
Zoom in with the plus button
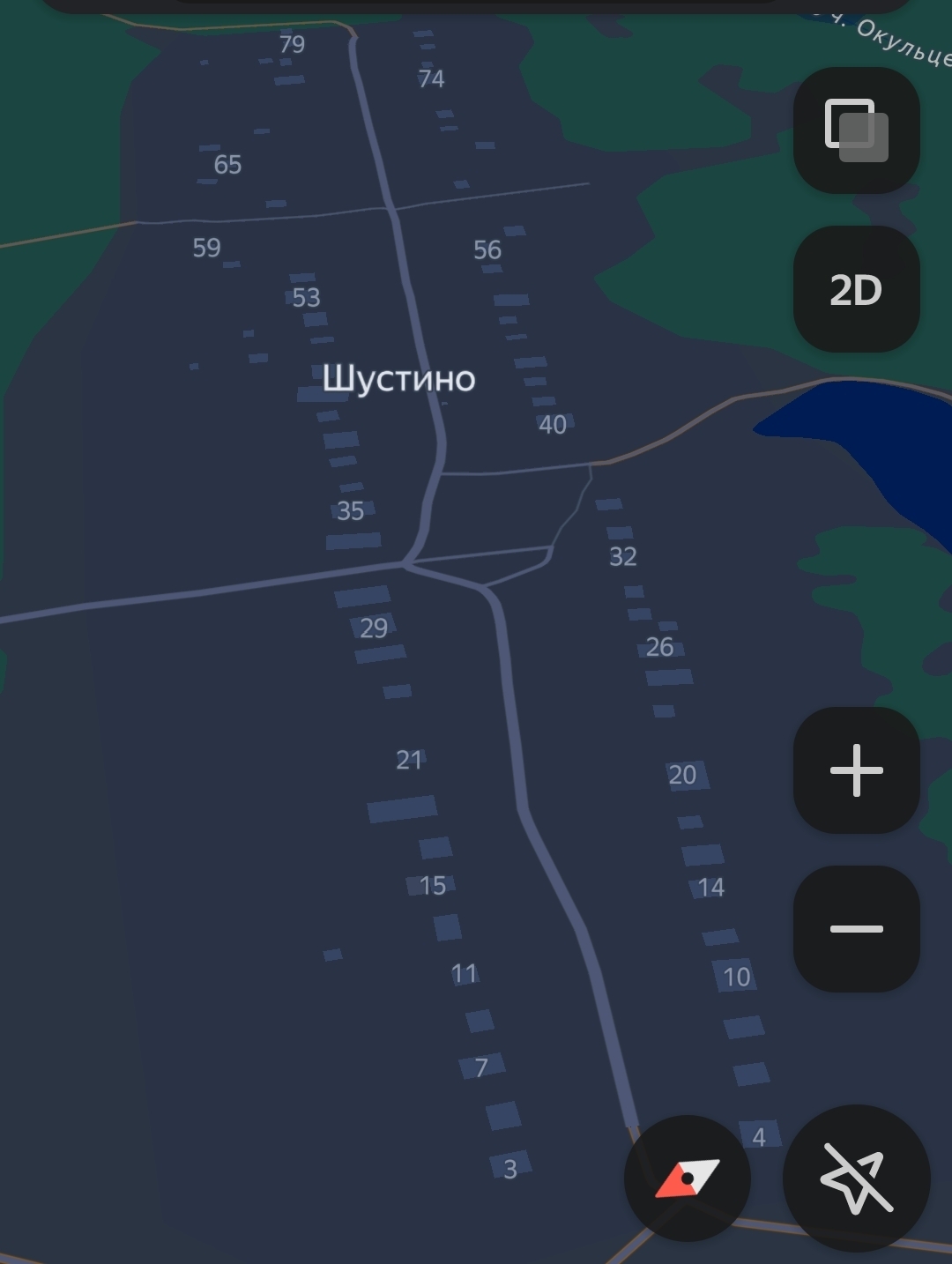click(856, 770)
